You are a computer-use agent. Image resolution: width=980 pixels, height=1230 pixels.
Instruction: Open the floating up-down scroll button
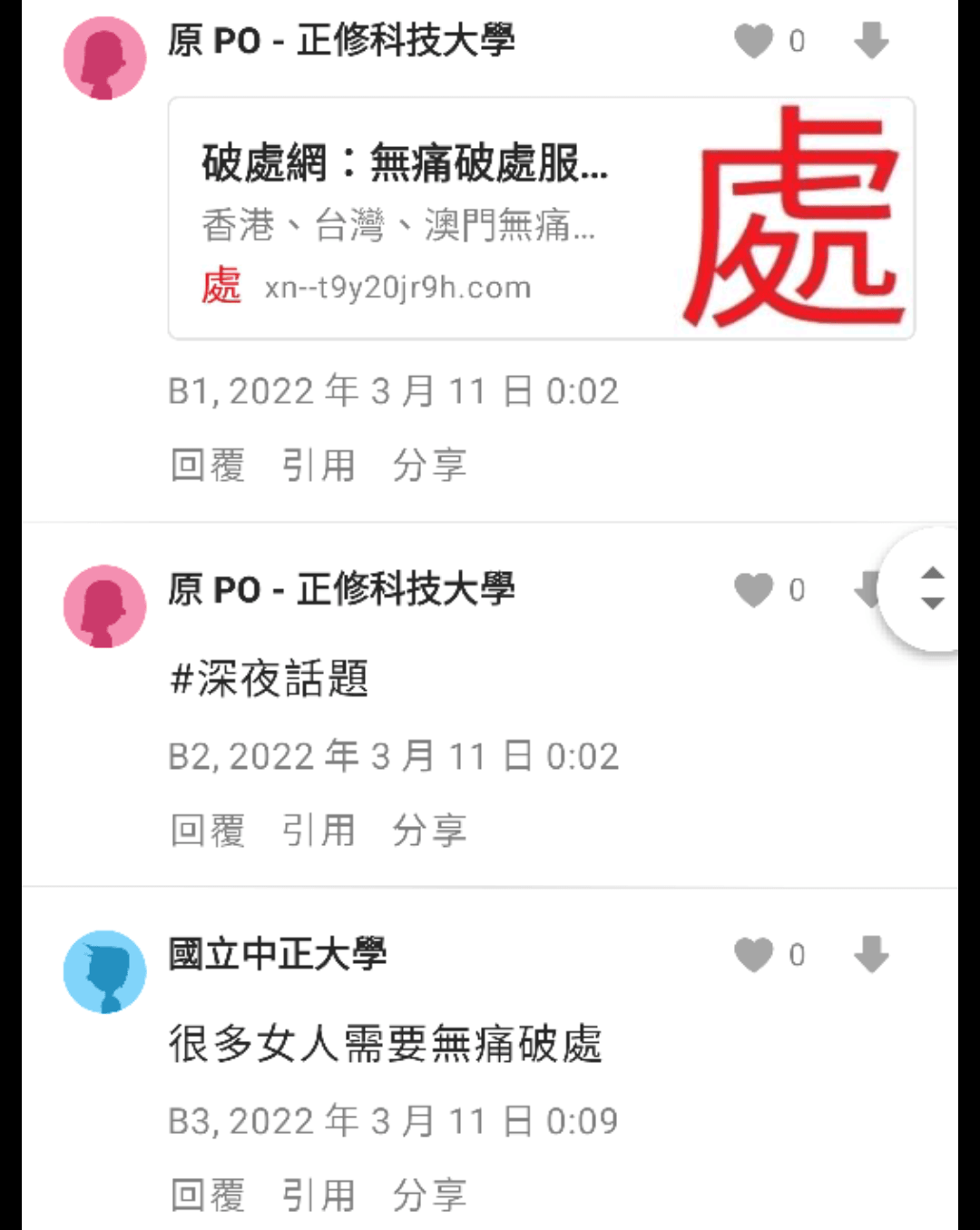pyautogui.click(x=932, y=588)
